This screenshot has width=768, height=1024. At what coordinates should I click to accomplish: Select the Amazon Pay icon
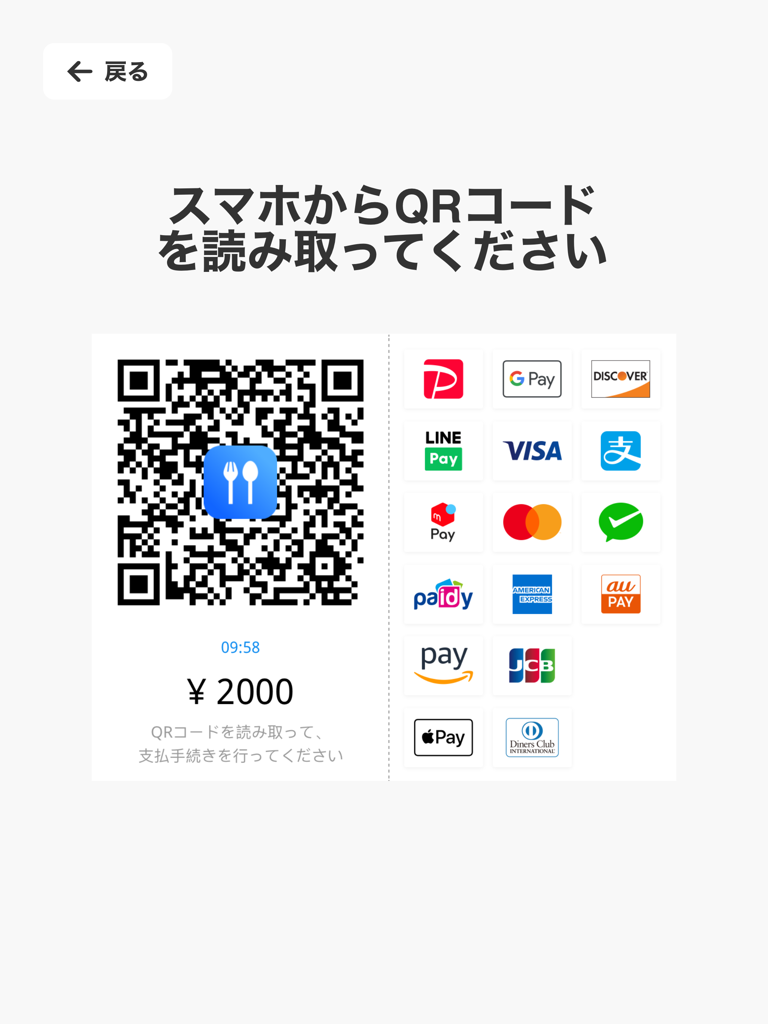pyautogui.click(x=443, y=666)
